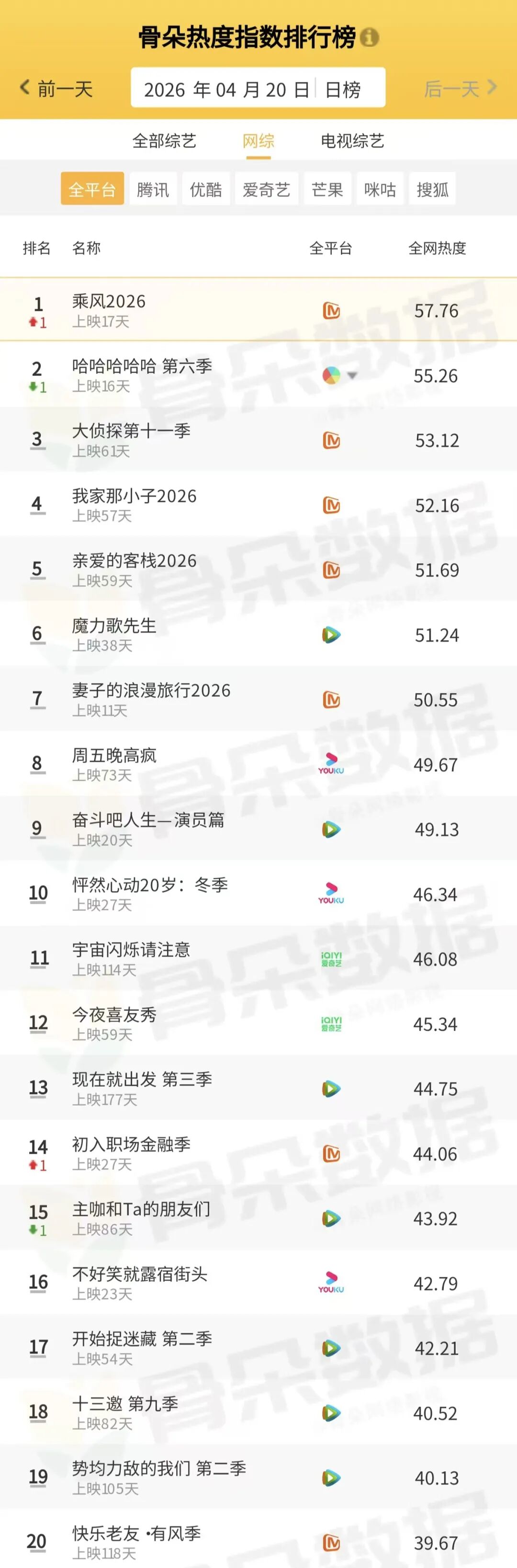The width and height of the screenshot is (517, 1568).
Task: Switch to the 全部综艺 tab
Action: (164, 141)
